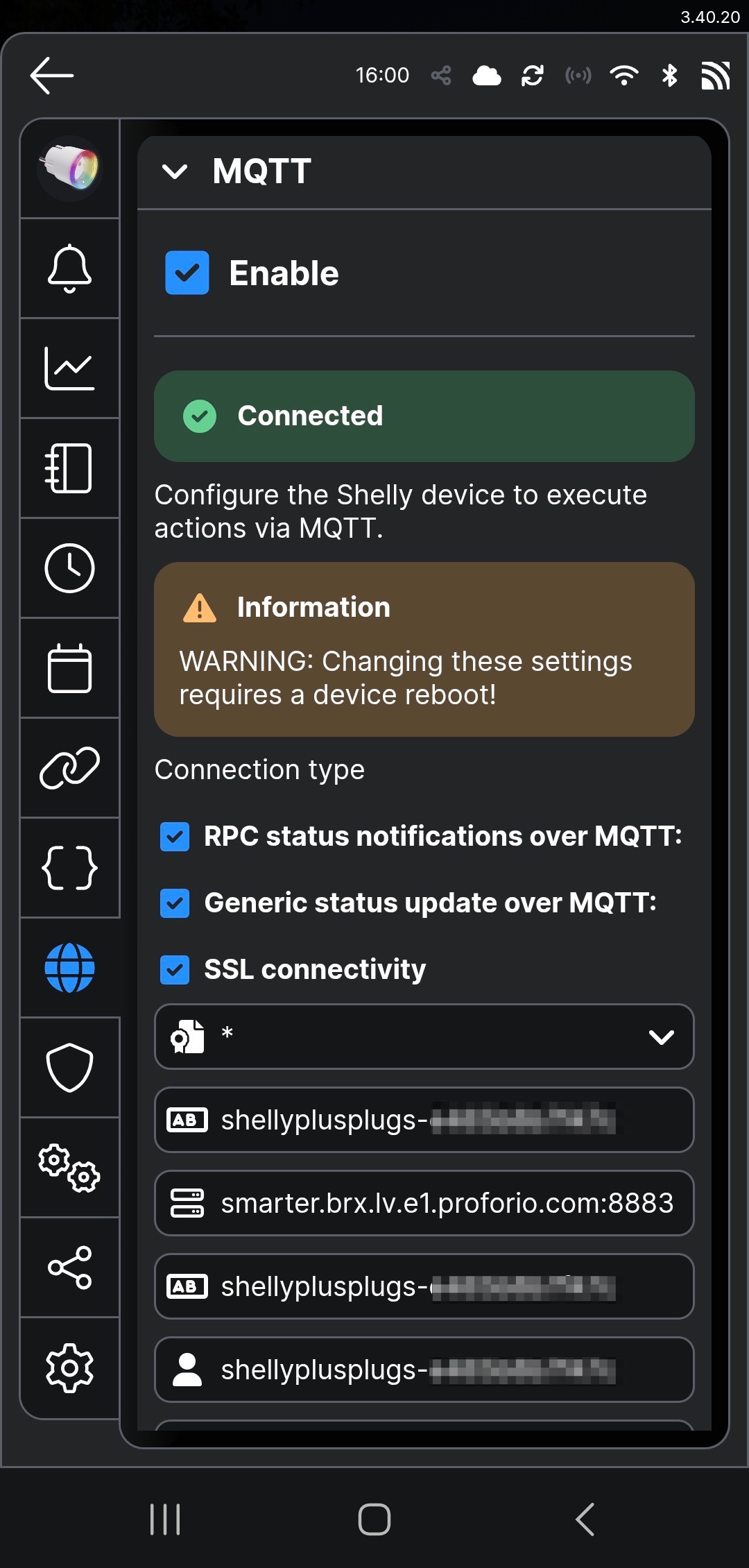Go back using the top-left arrow
Image resolution: width=749 pixels, height=1568 pixels.
click(x=52, y=75)
